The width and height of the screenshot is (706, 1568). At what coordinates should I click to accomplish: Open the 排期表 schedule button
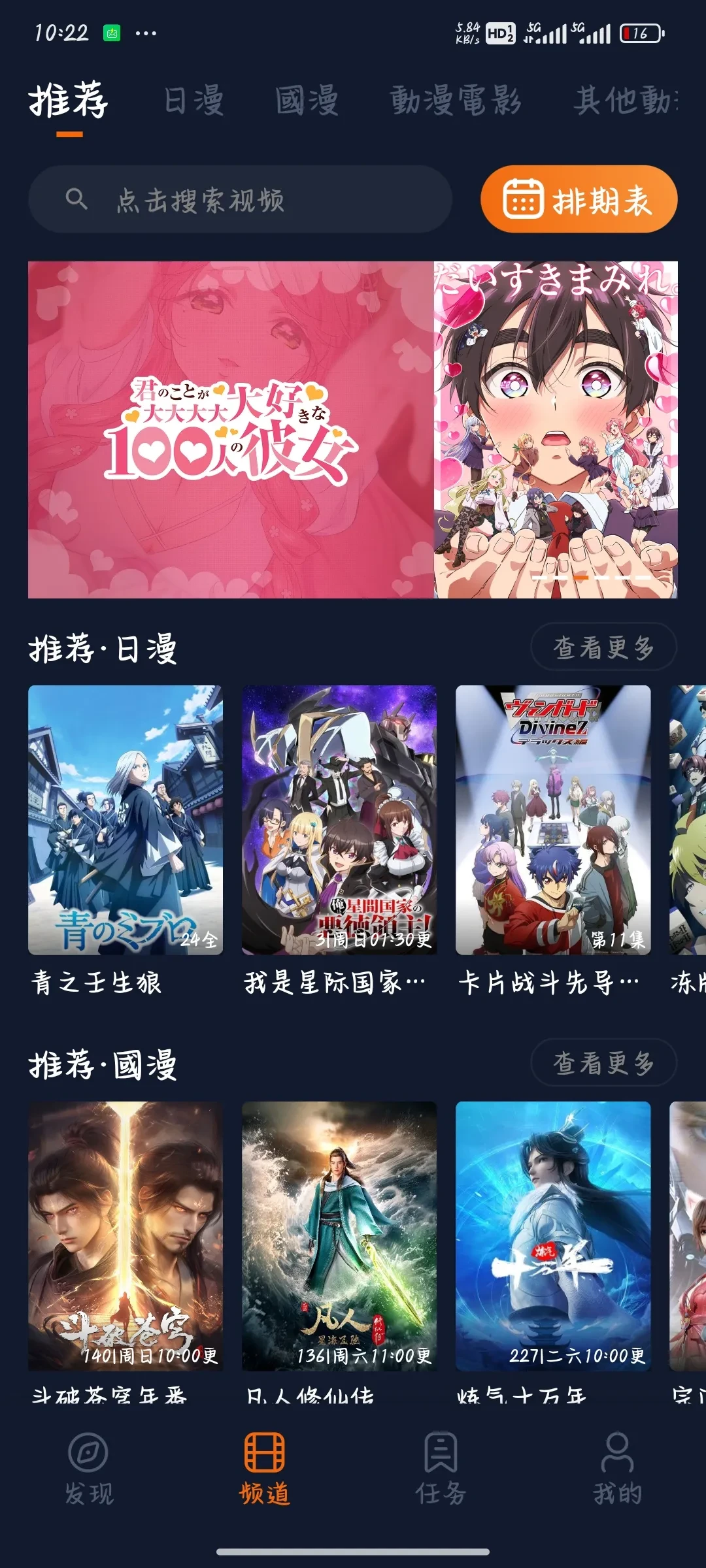pos(579,199)
